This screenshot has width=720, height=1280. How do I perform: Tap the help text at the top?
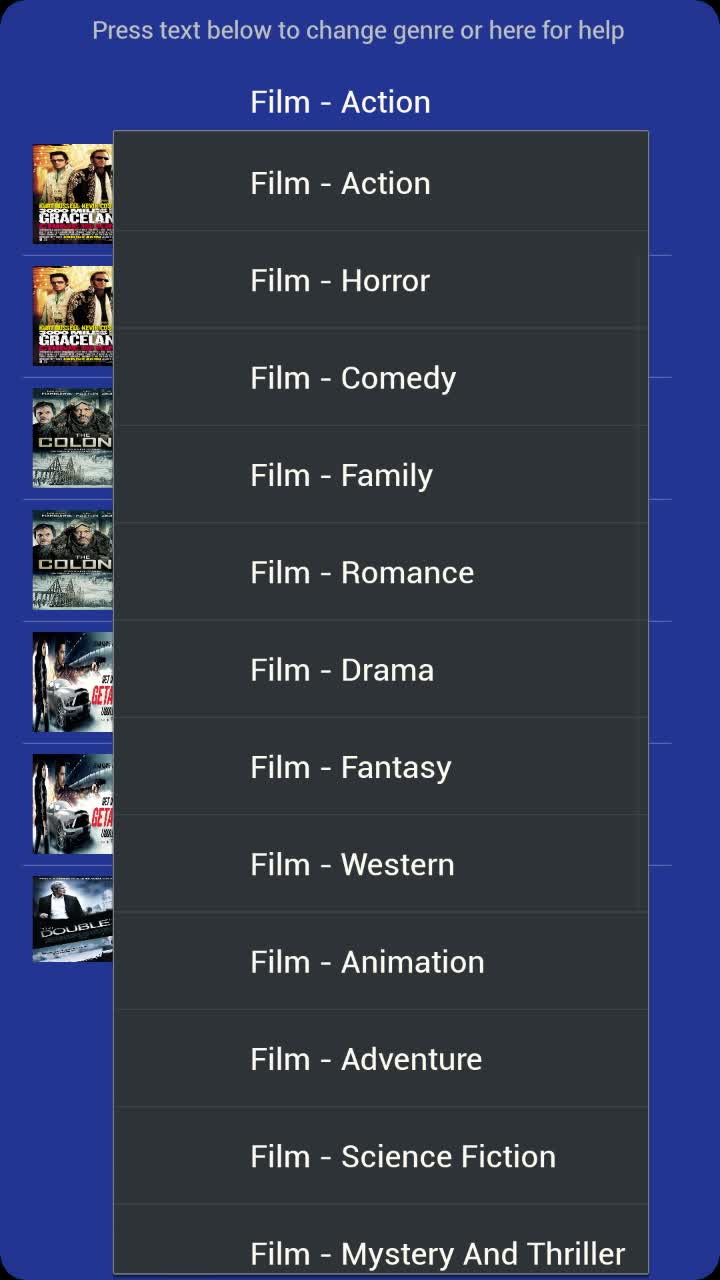360,30
